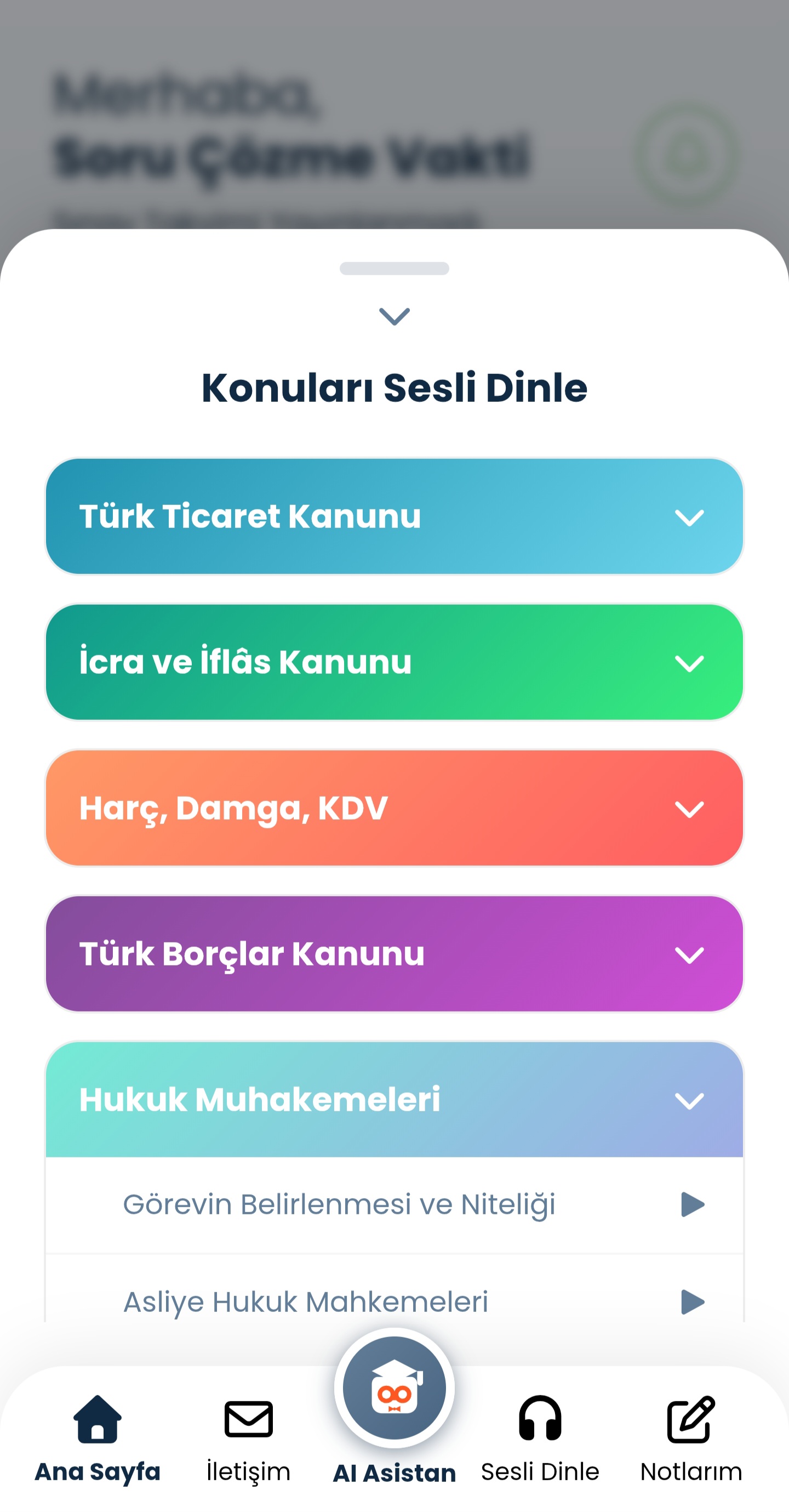Viewport: 789px width, 1512px height.
Task: Open the Asliye Hukuk Mahkemeleri topic
Action: click(x=306, y=1304)
